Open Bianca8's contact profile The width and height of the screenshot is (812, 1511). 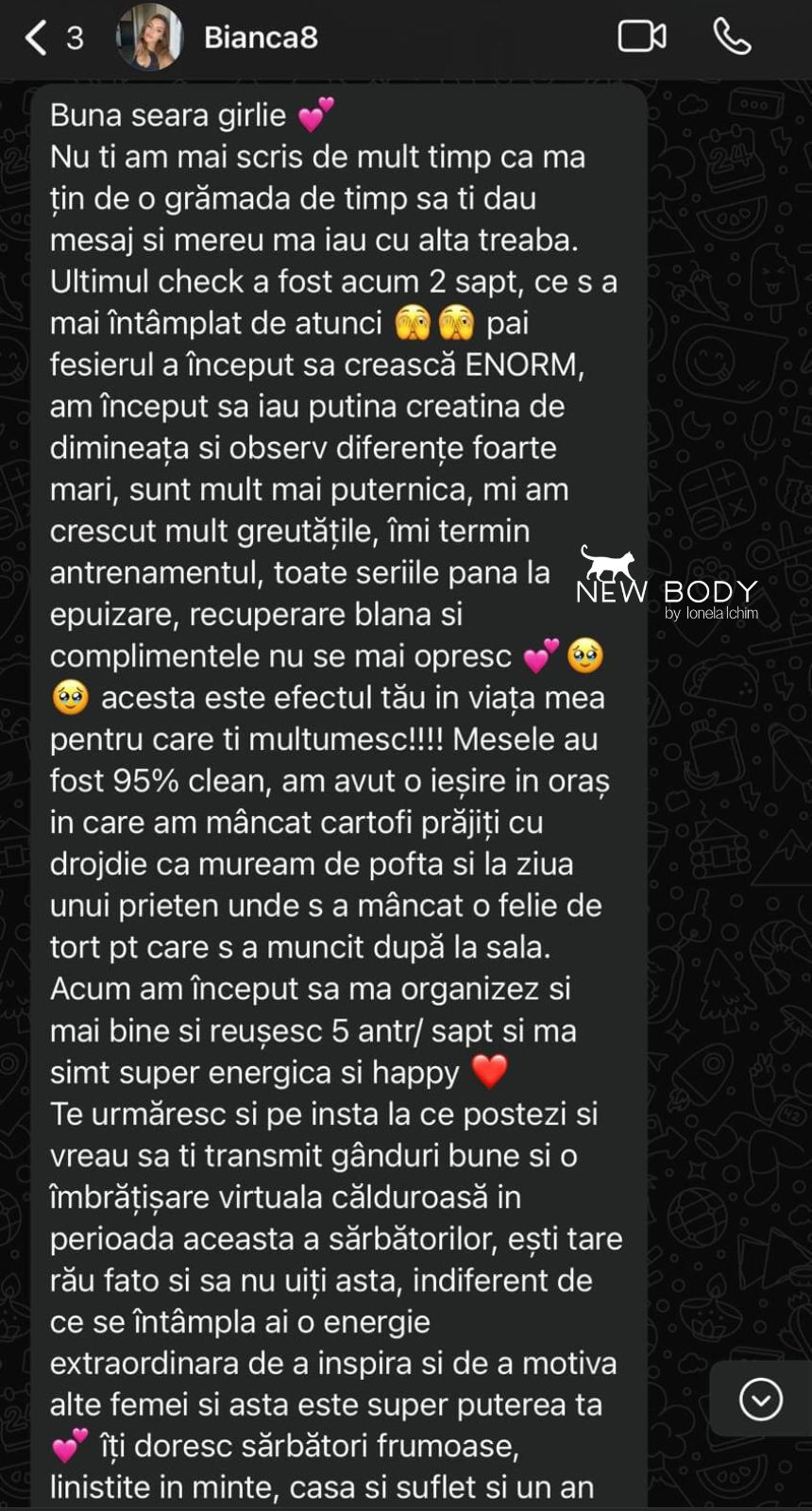261,38
